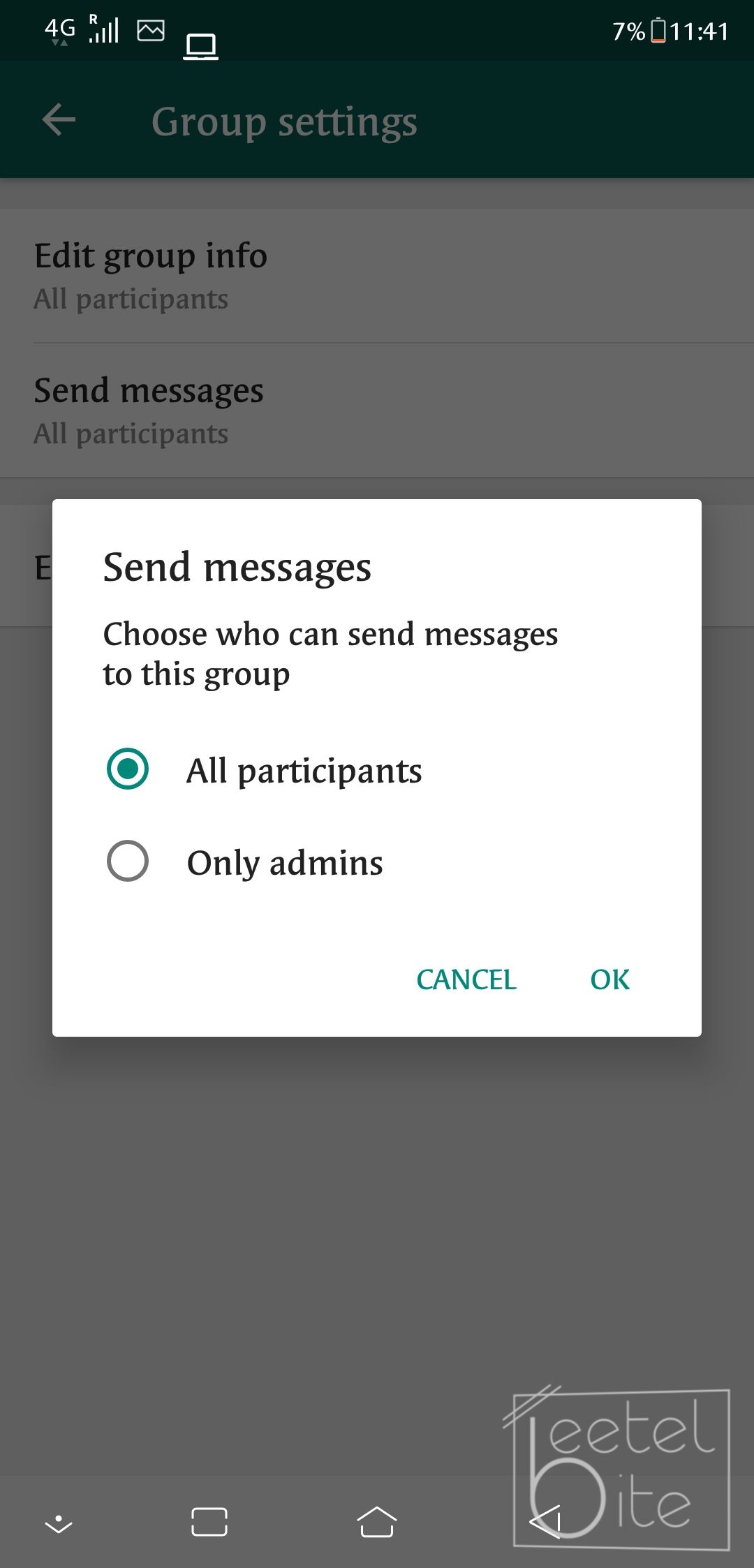Select the All participants option

pyautogui.click(x=128, y=769)
